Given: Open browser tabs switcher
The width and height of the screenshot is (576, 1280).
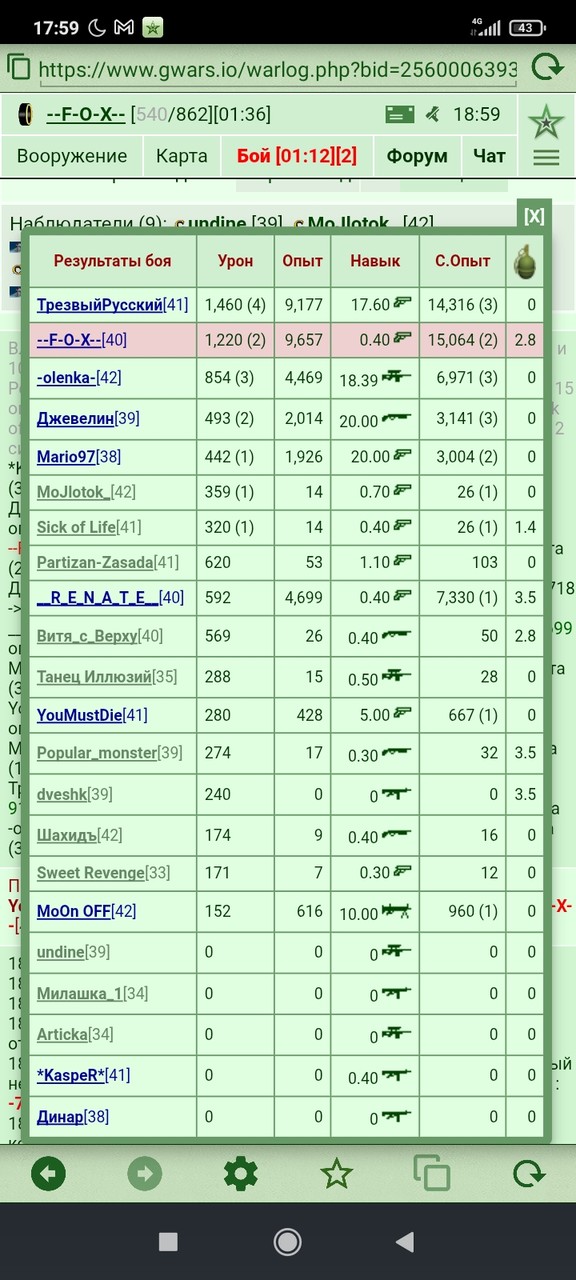Looking at the screenshot, I should (432, 1172).
